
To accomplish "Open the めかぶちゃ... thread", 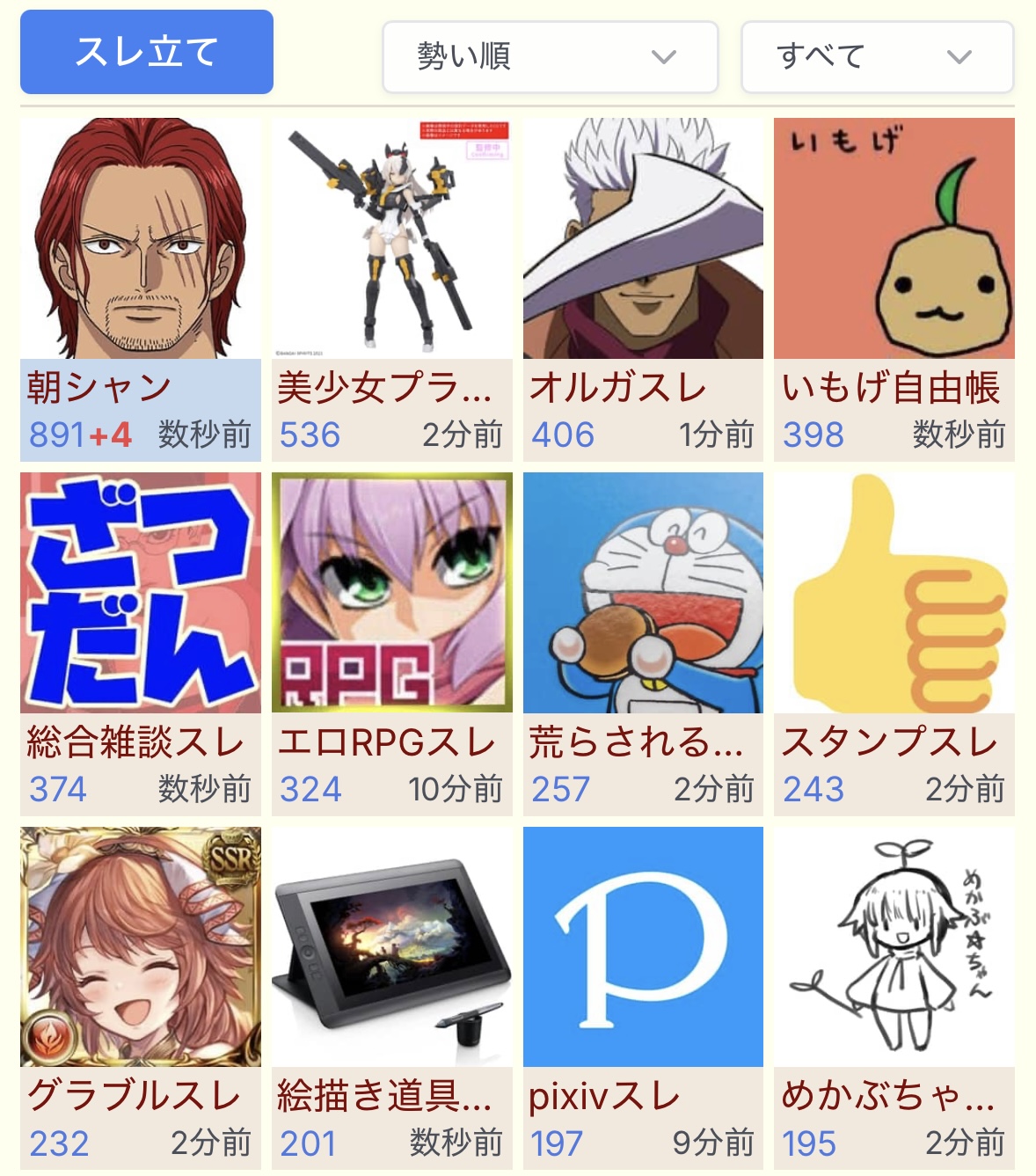I will click(x=894, y=997).
